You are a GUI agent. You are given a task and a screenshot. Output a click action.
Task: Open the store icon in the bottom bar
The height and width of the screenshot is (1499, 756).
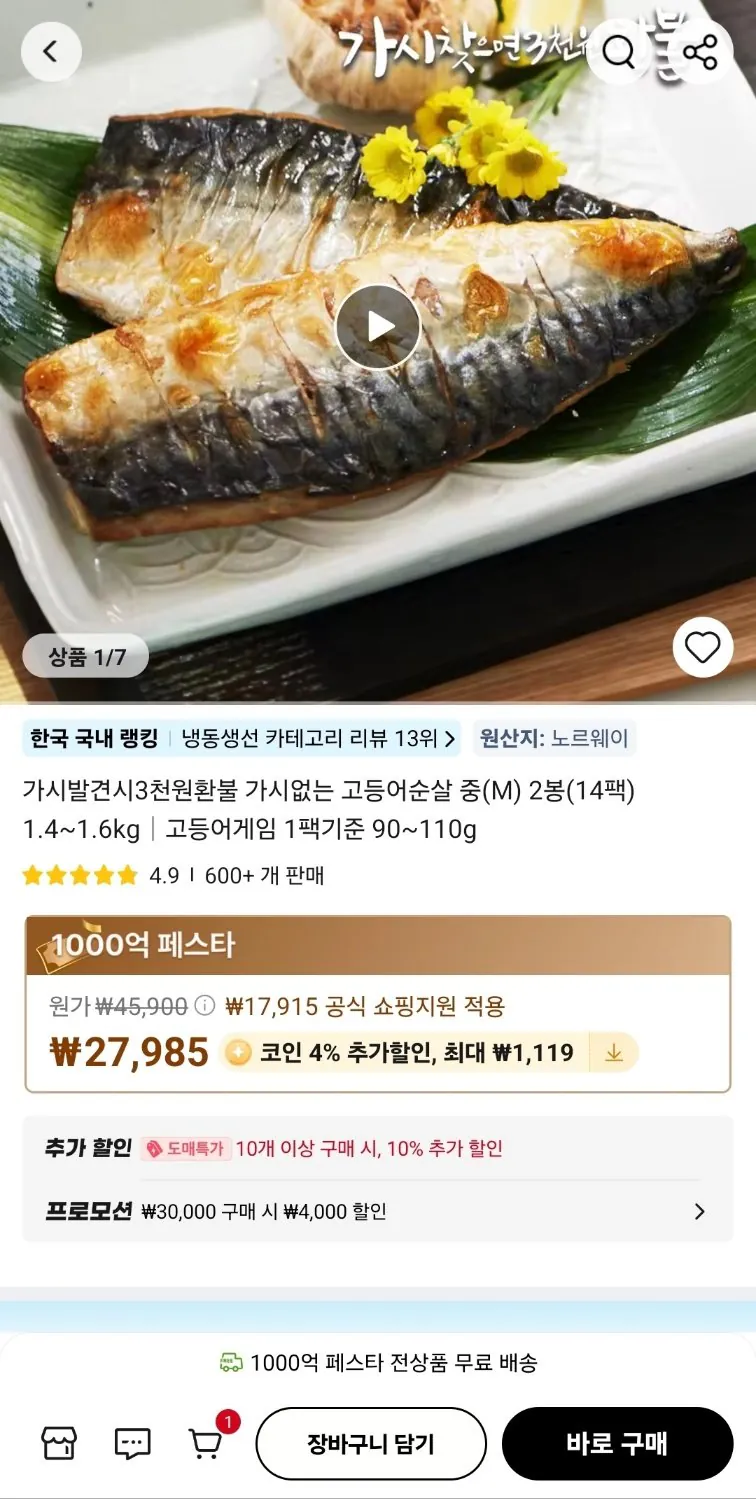click(60, 1443)
